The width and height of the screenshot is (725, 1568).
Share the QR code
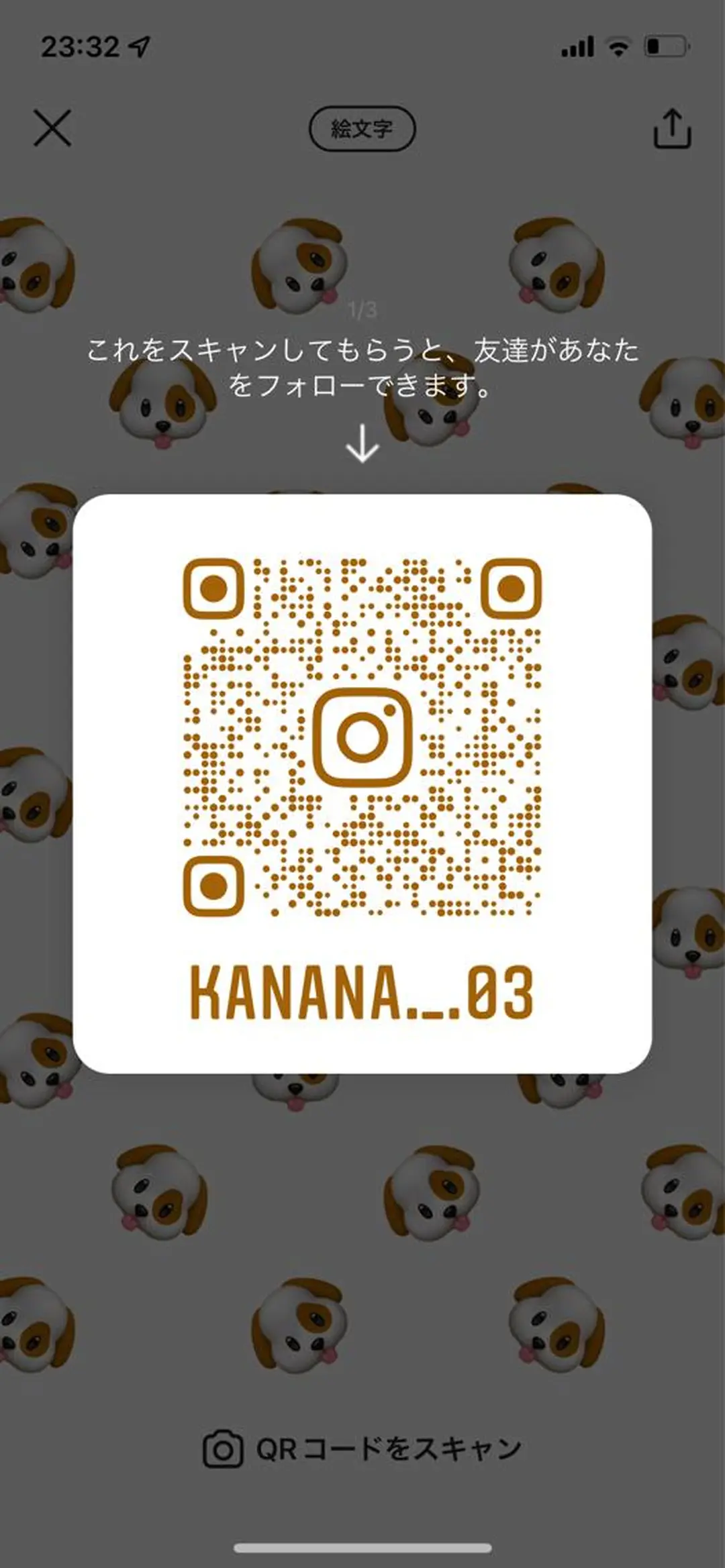point(672,128)
